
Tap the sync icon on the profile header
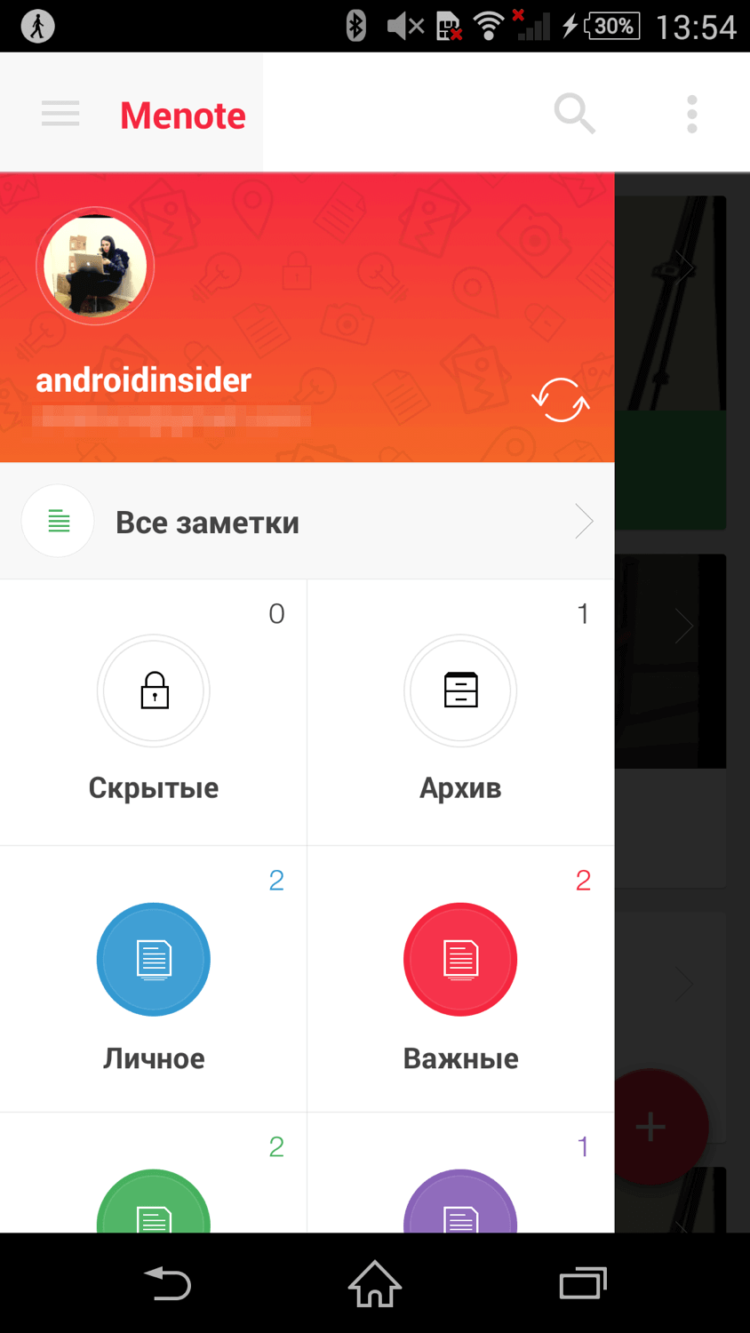coord(559,399)
